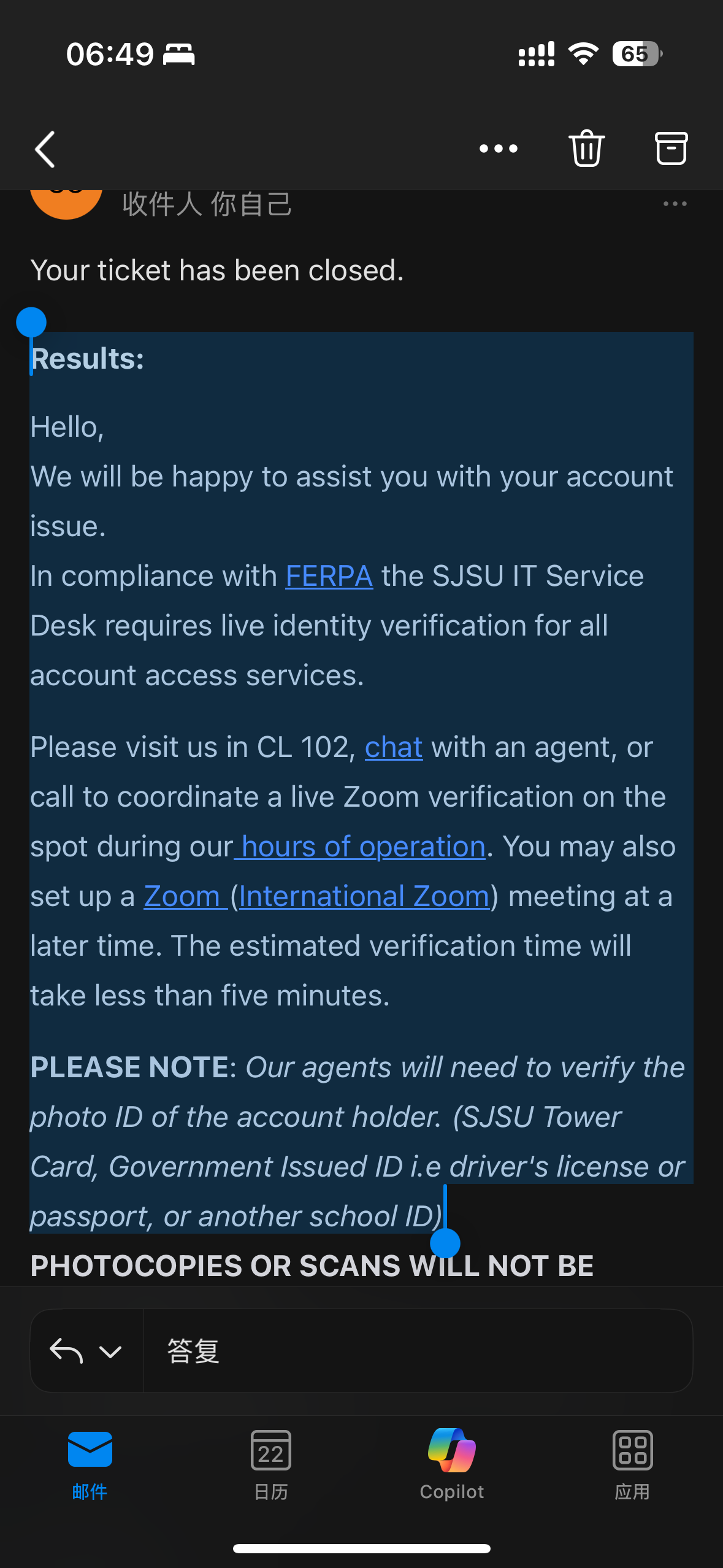
Task: Open the International Zoom link
Action: point(364,897)
